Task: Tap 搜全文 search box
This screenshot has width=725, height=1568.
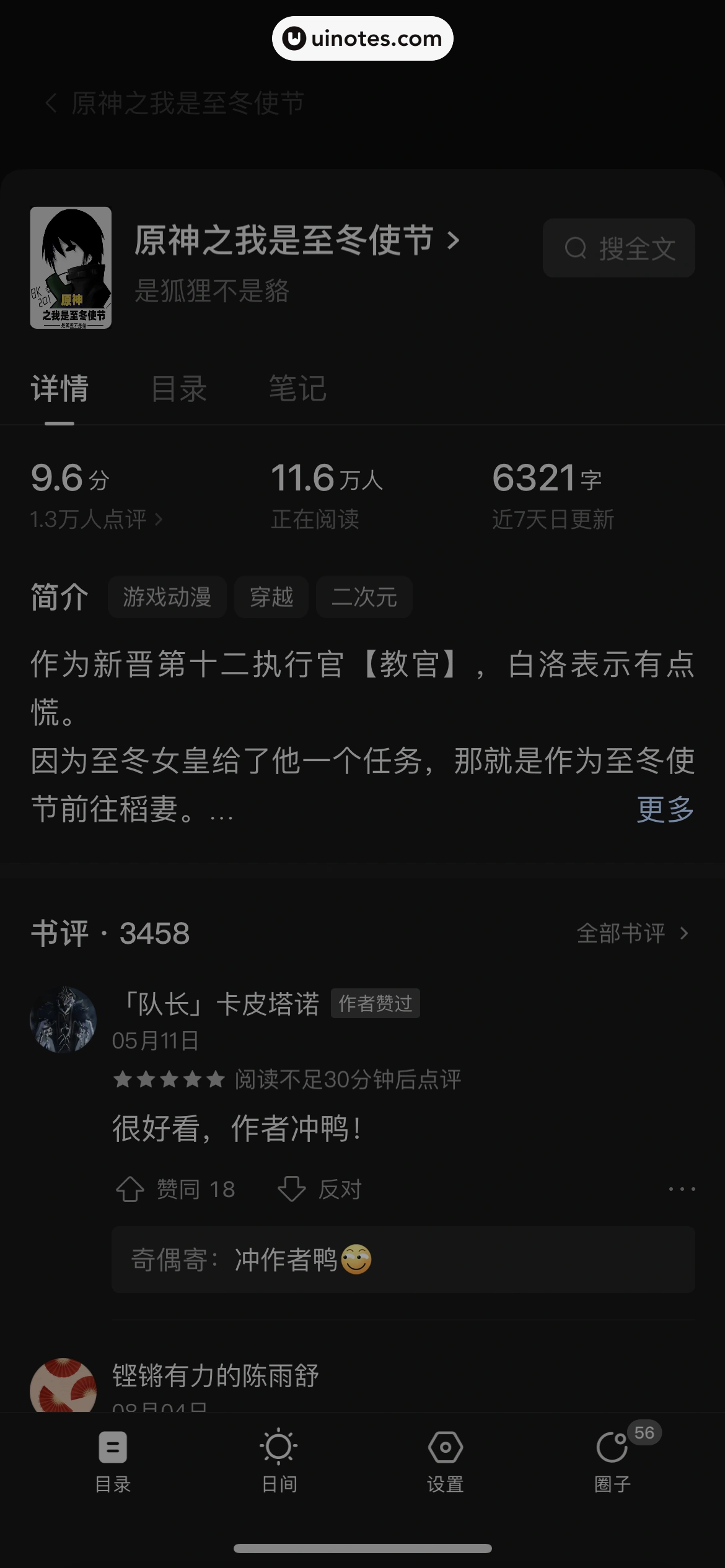Action: pos(618,248)
